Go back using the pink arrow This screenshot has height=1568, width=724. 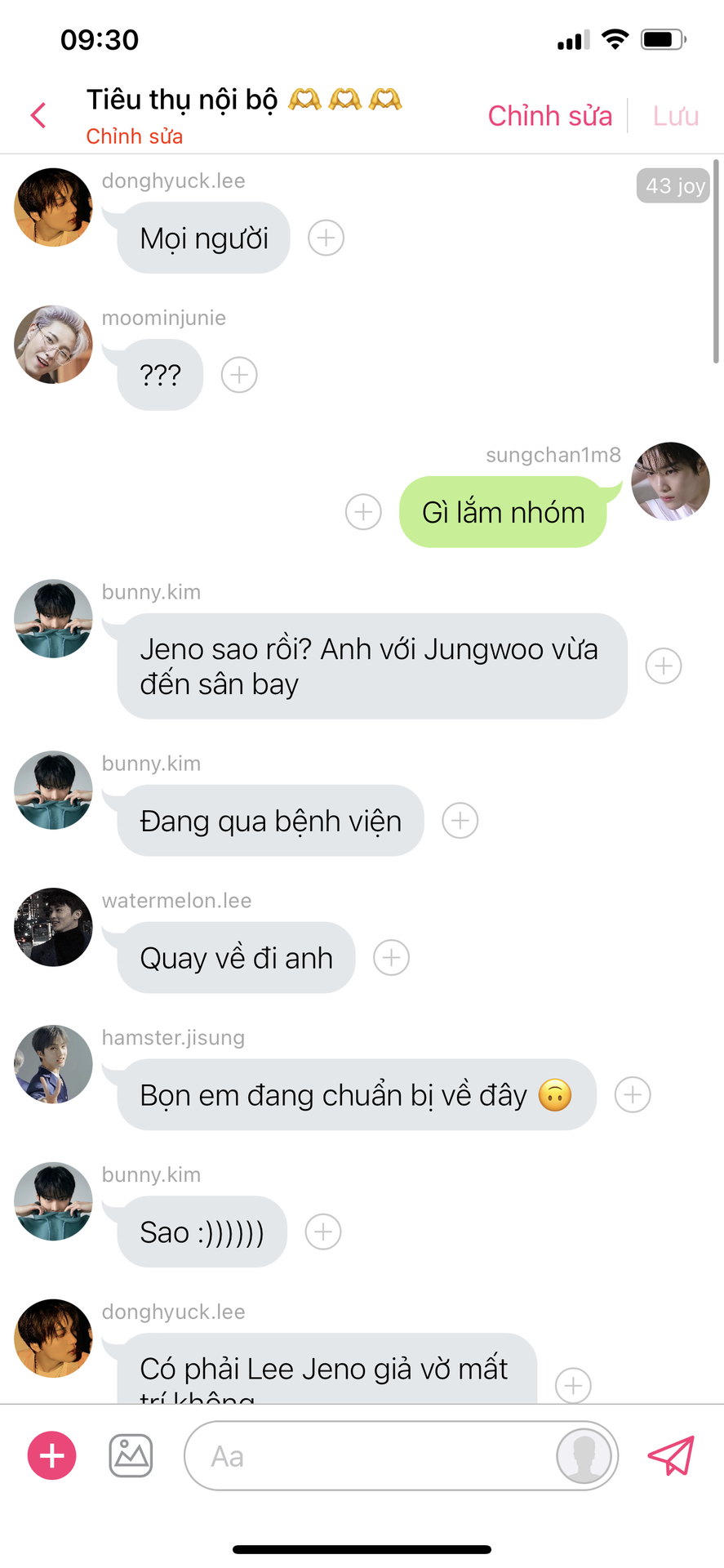click(38, 115)
